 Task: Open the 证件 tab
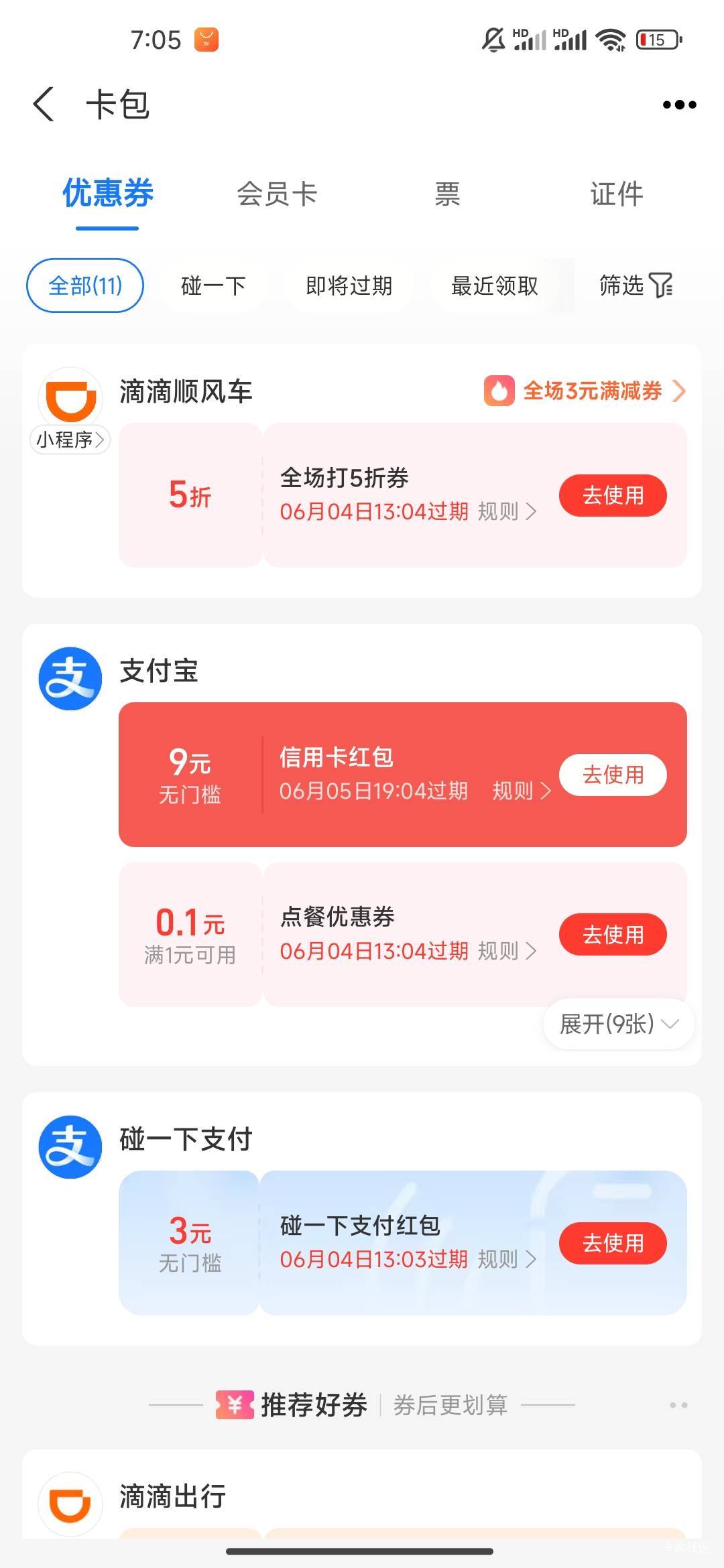617,194
